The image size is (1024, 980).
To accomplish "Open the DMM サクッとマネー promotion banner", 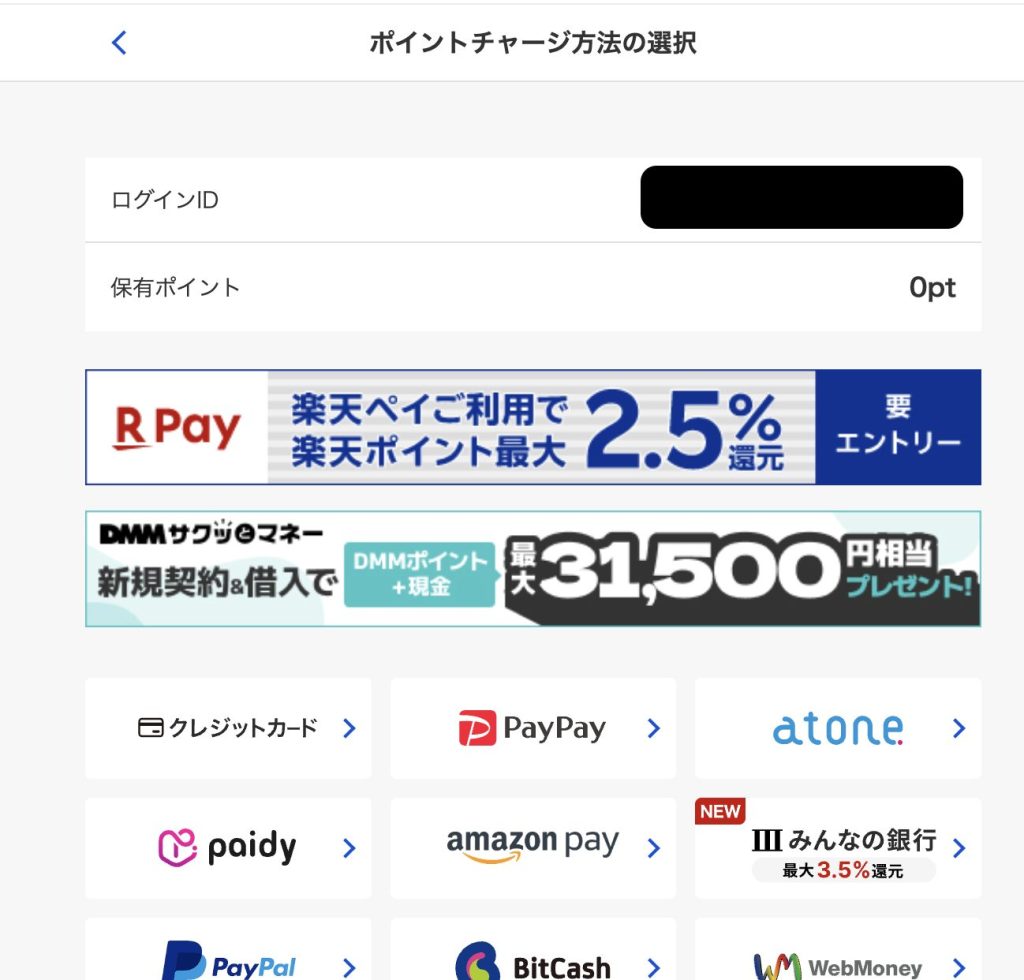I will point(532,569).
